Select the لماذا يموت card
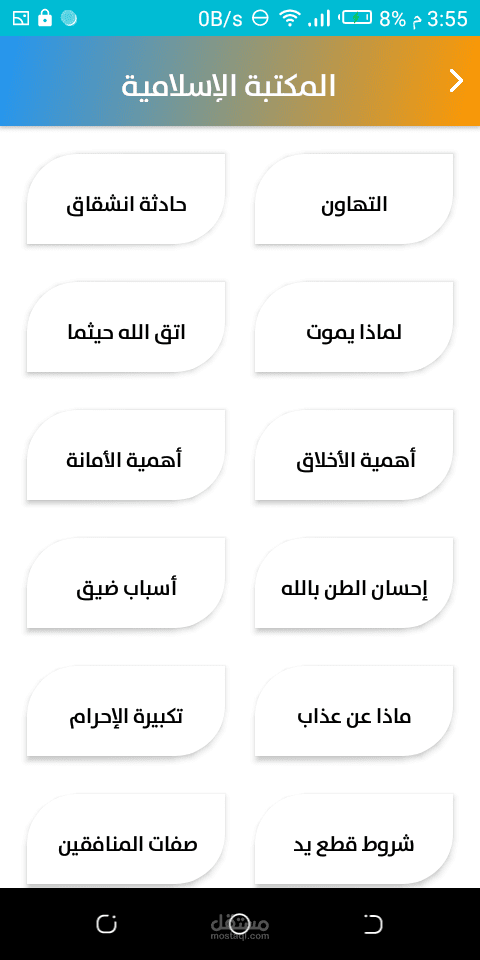The image size is (480, 960). [354, 327]
